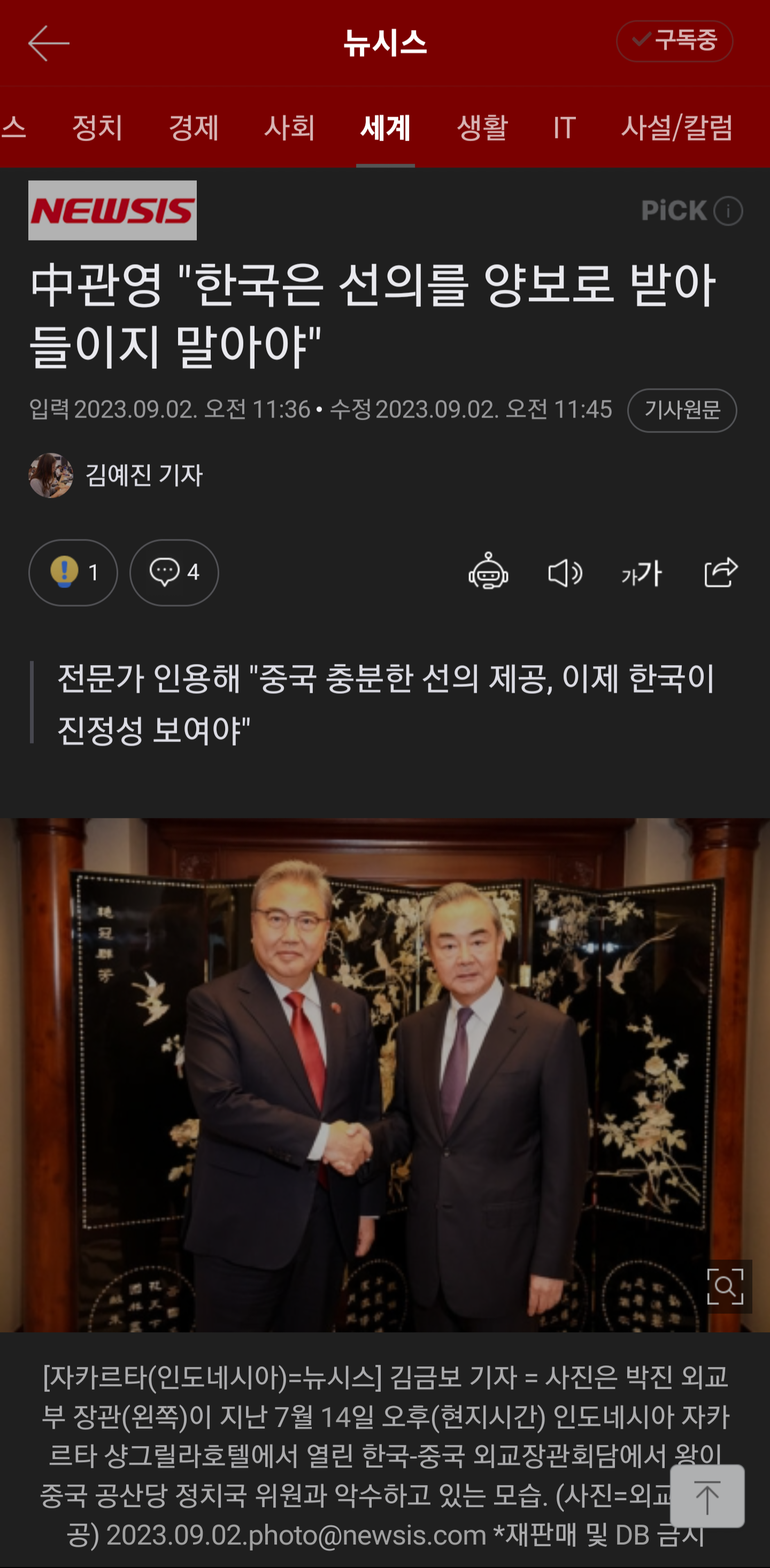This screenshot has width=770, height=1568.
Task: Enlarge the article photo with magnifier icon
Action: pyautogui.click(x=725, y=1287)
